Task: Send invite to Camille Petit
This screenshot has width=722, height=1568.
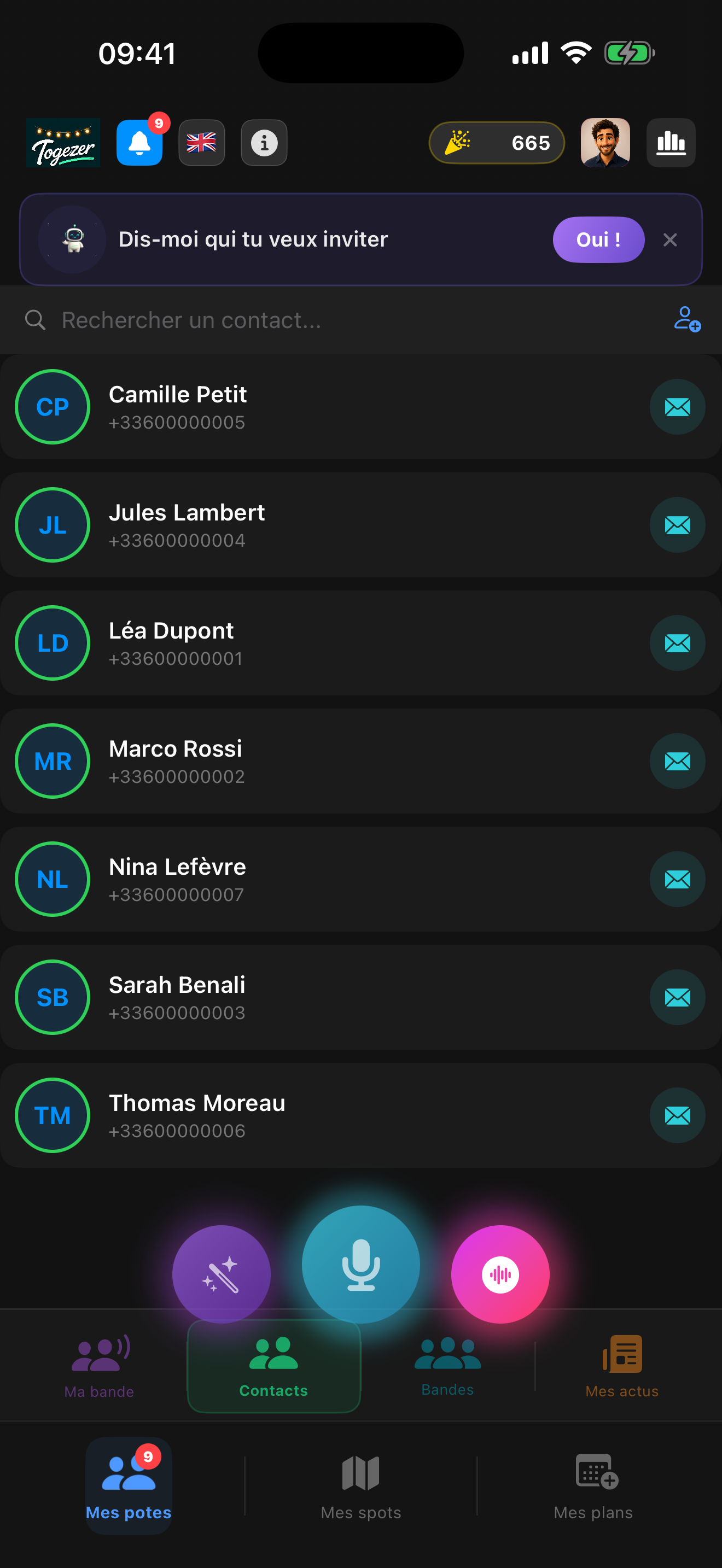Action: coord(678,407)
